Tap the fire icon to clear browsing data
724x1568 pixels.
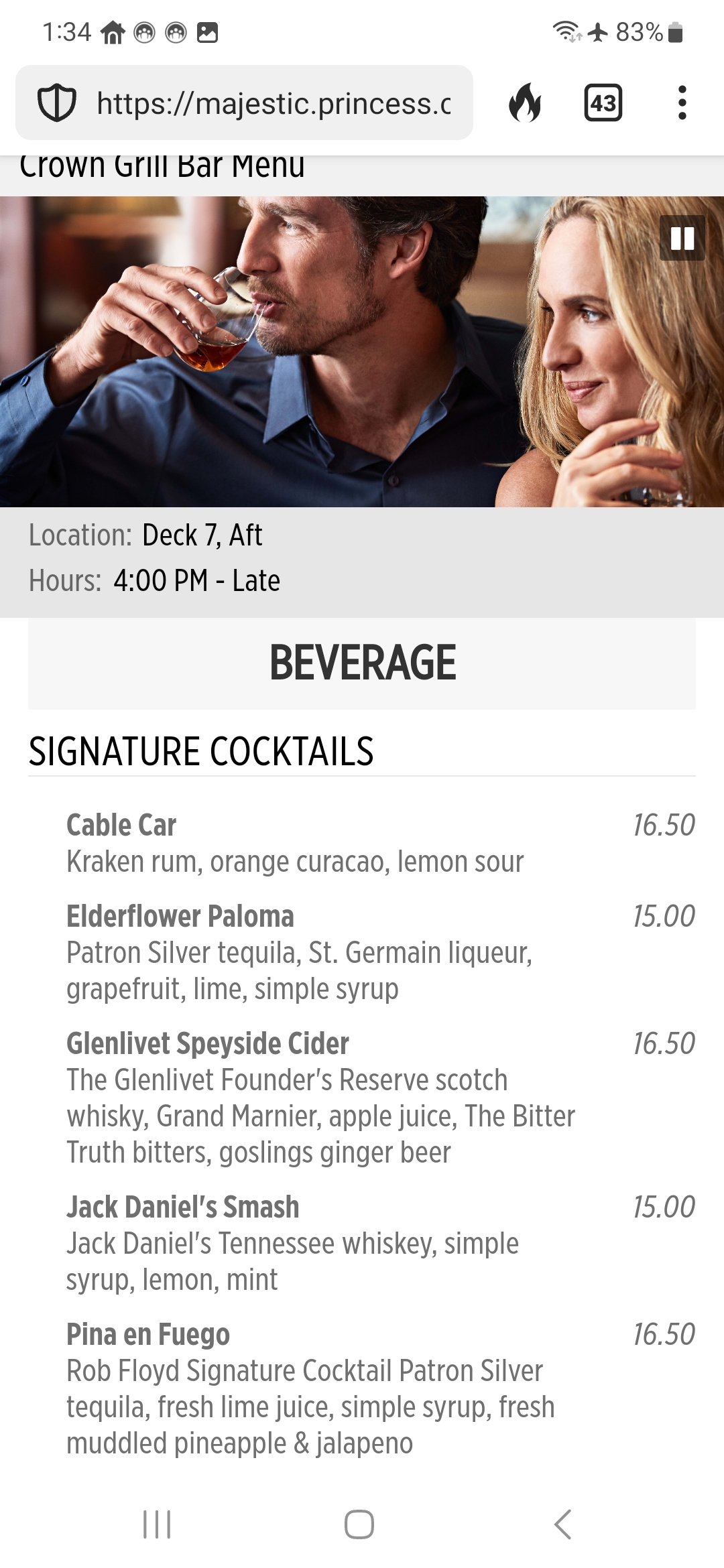click(525, 103)
